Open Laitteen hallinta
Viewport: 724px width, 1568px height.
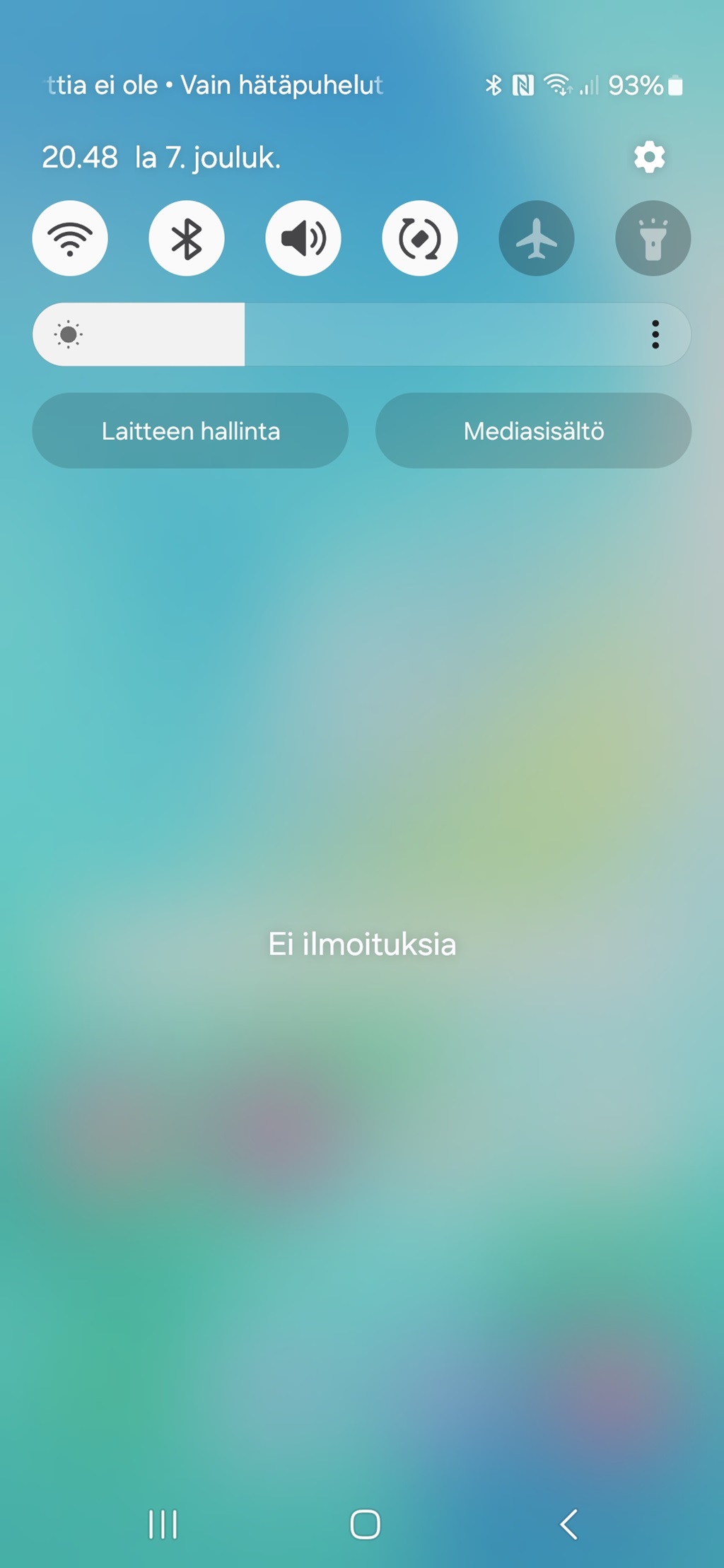190,431
